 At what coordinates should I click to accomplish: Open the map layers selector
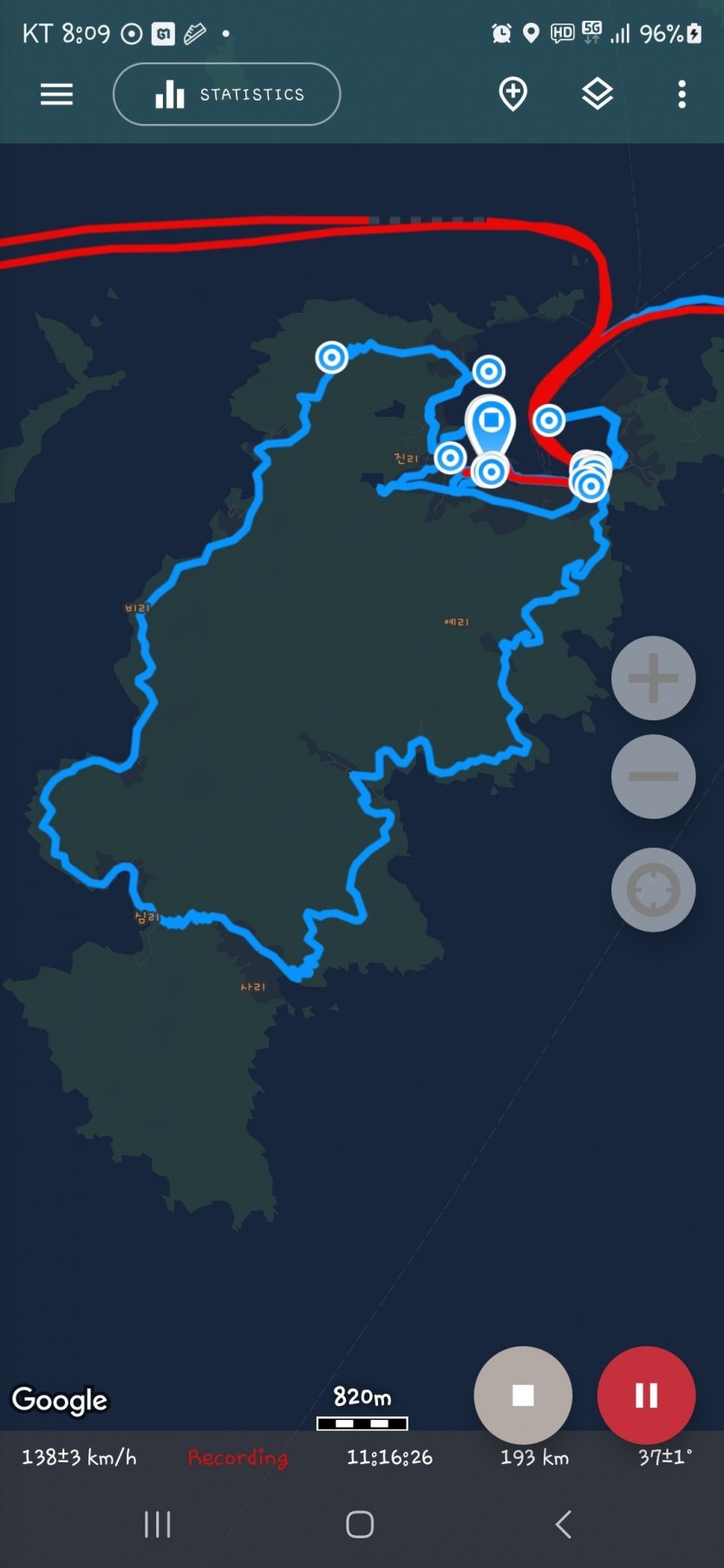[x=597, y=94]
